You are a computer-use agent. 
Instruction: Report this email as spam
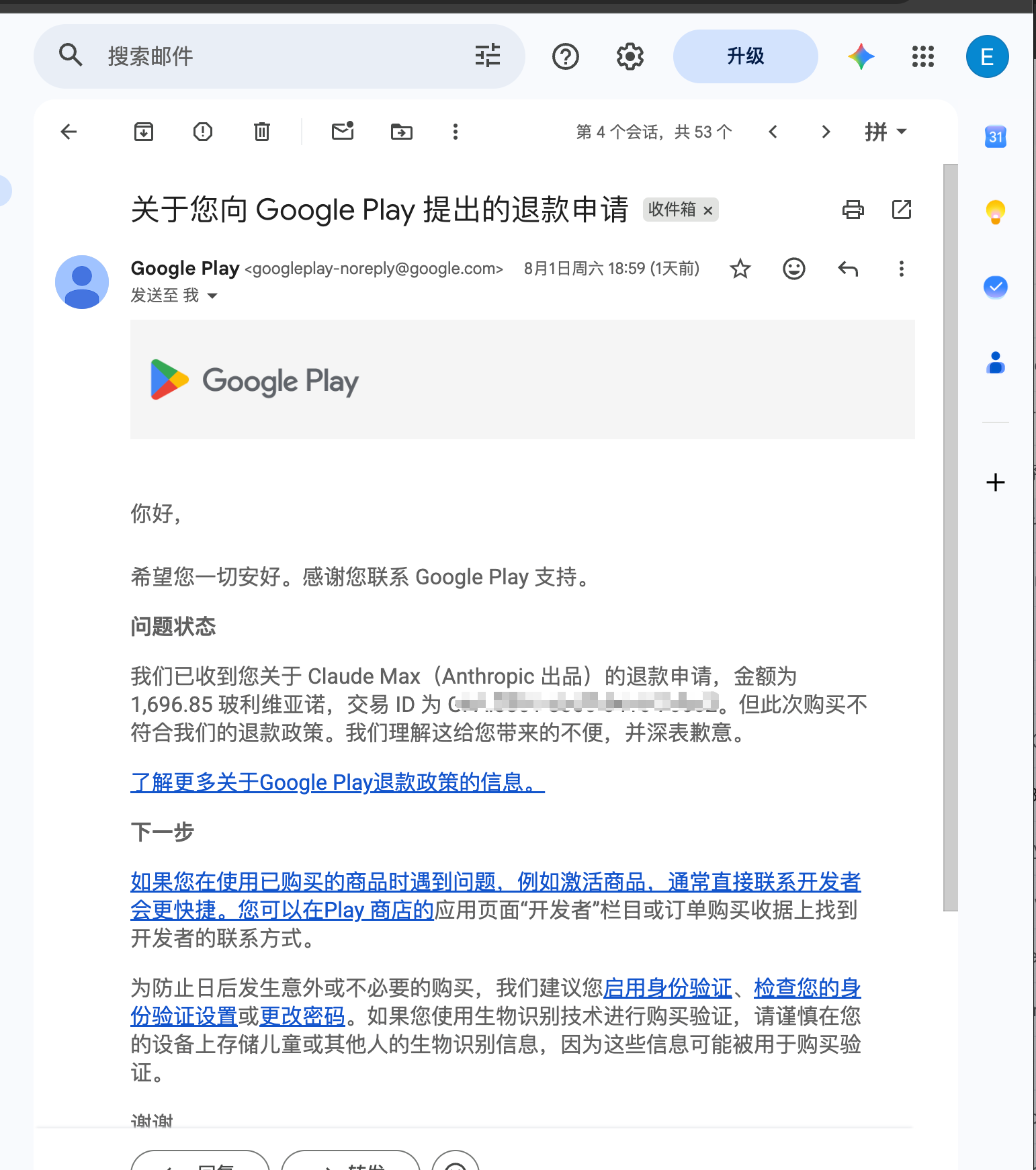tap(203, 132)
